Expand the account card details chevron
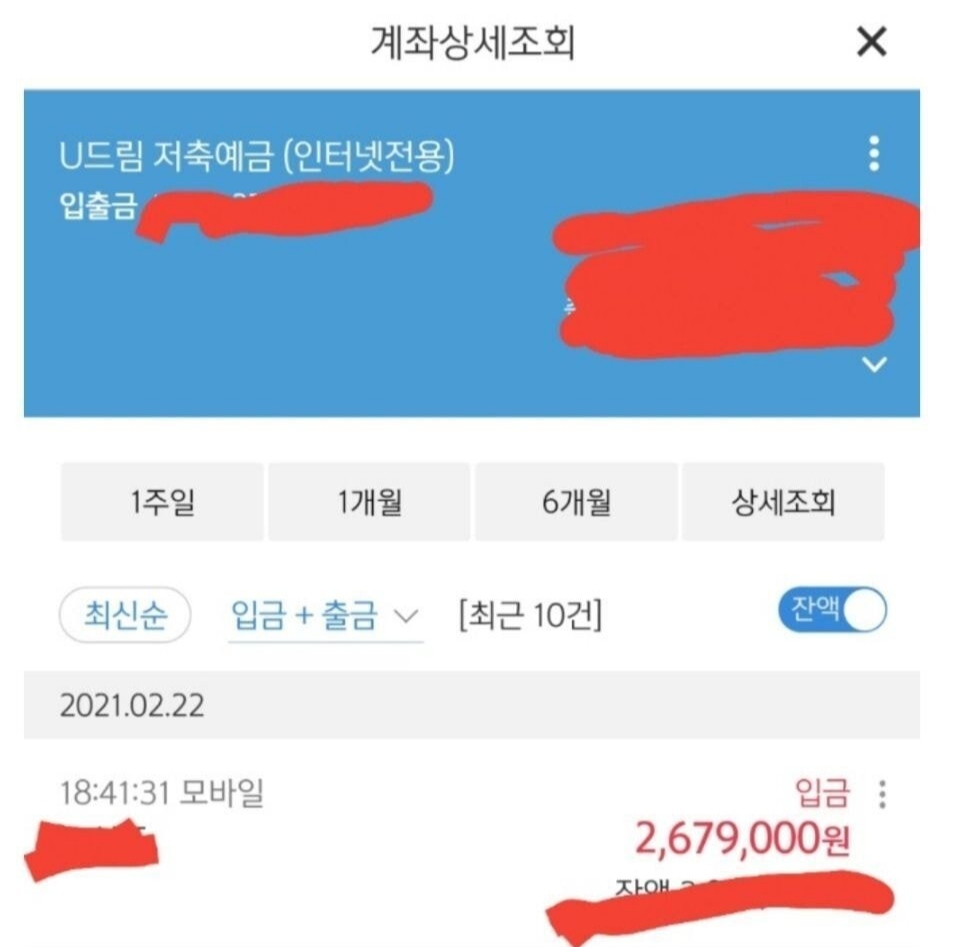The width and height of the screenshot is (957, 947). click(x=874, y=365)
